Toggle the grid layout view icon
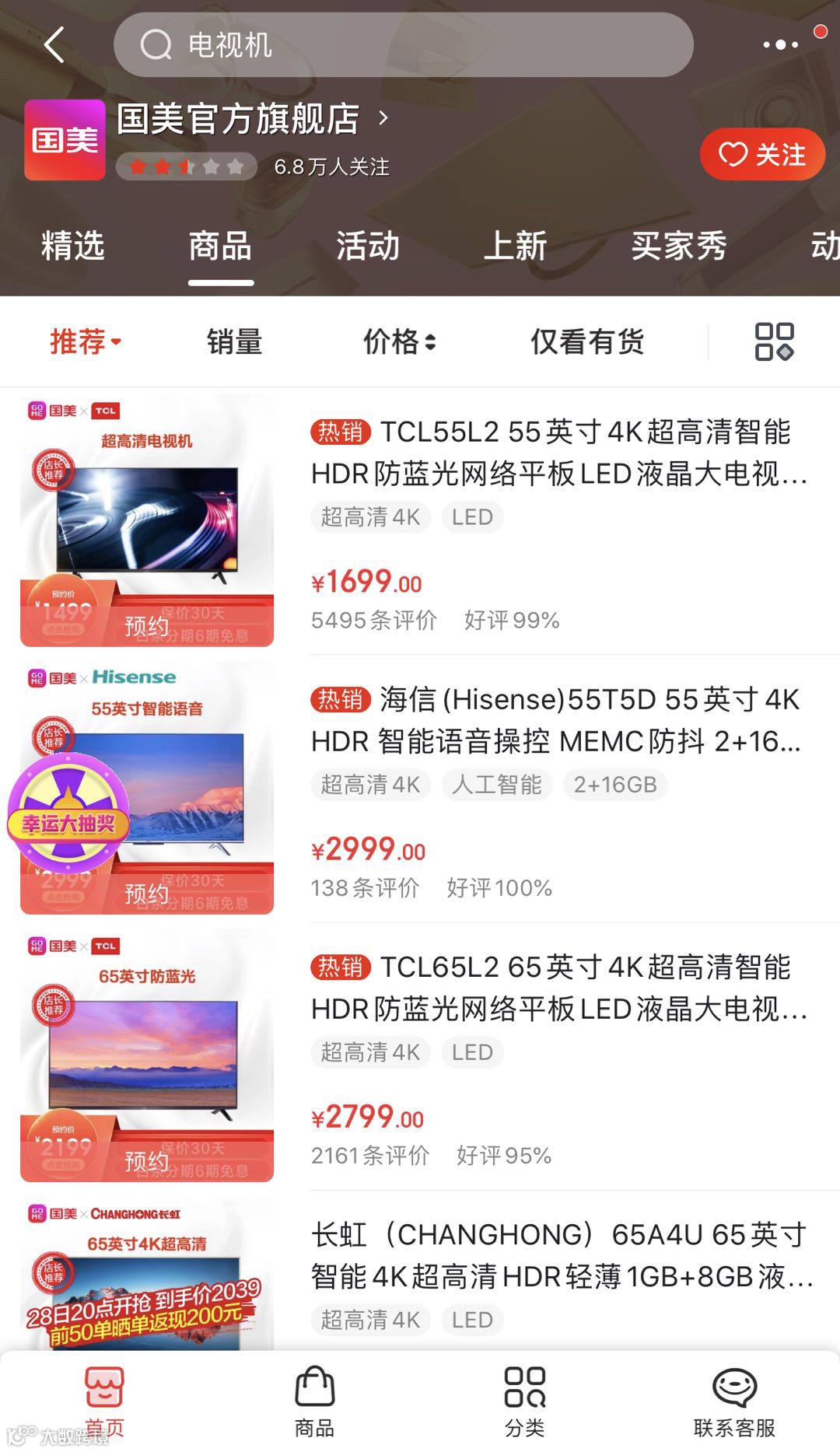 click(x=774, y=341)
